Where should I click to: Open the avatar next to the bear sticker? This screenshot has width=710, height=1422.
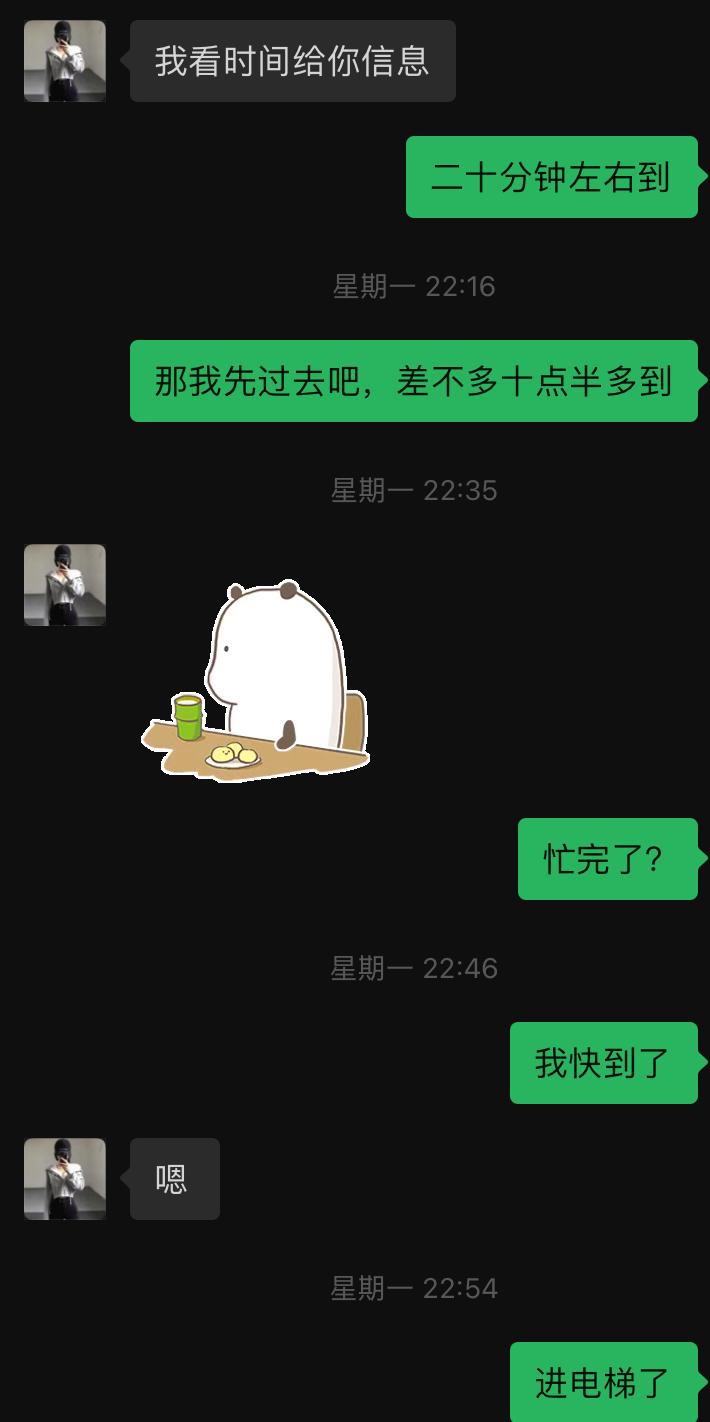tap(65, 585)
